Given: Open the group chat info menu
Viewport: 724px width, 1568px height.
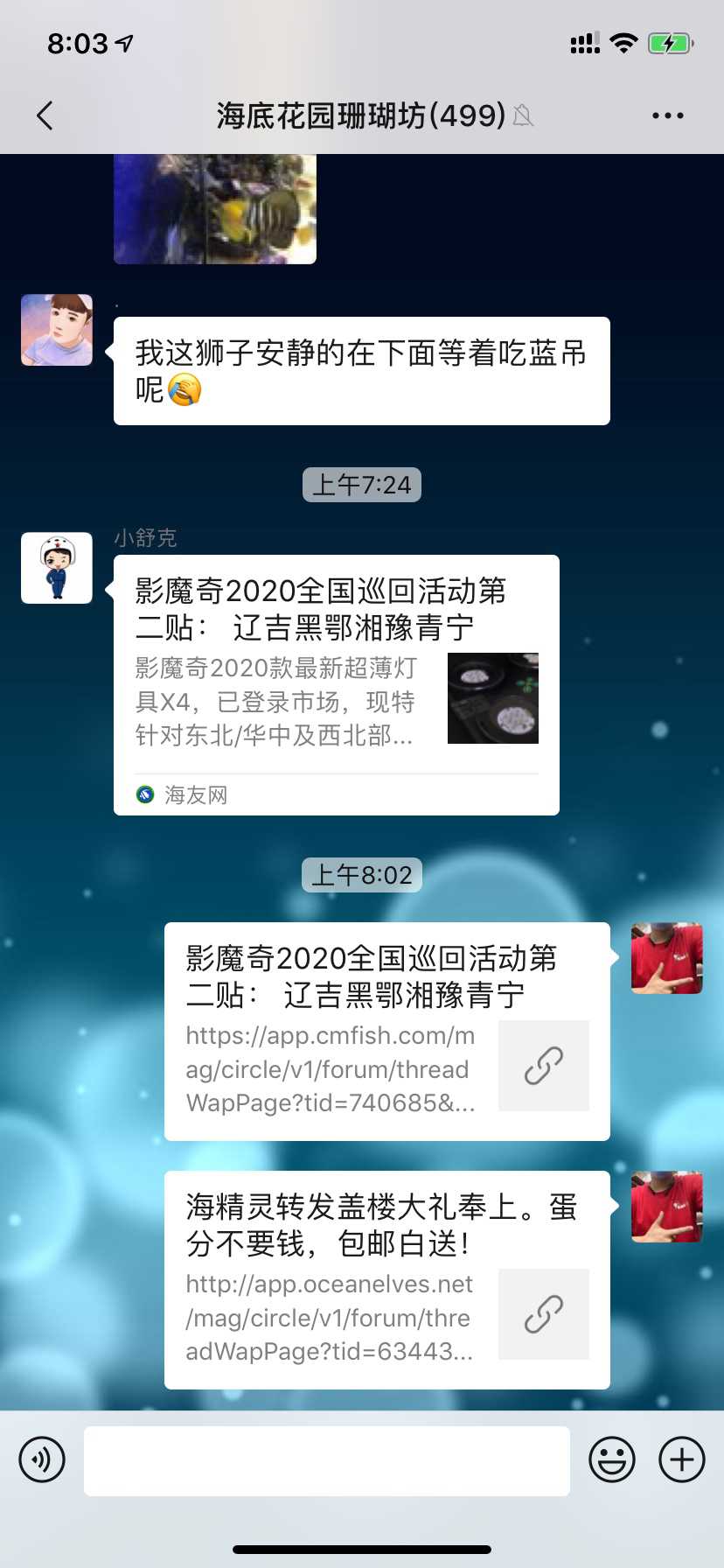Looking at the screenshot, I should coord(667,115).
